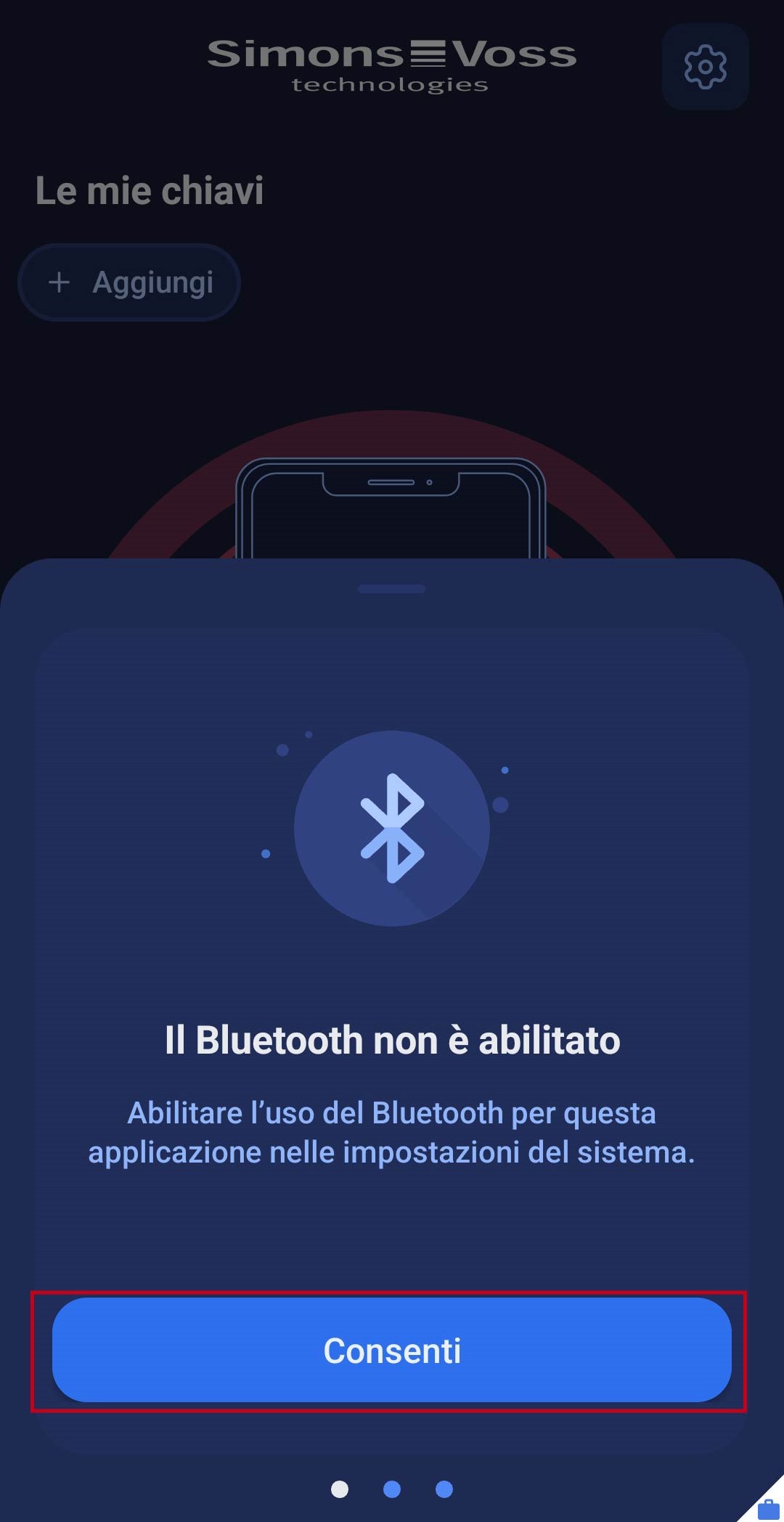Tap Aggiungi to add a key
Viewport: 784px width, 1522px height.
[129, 282]
